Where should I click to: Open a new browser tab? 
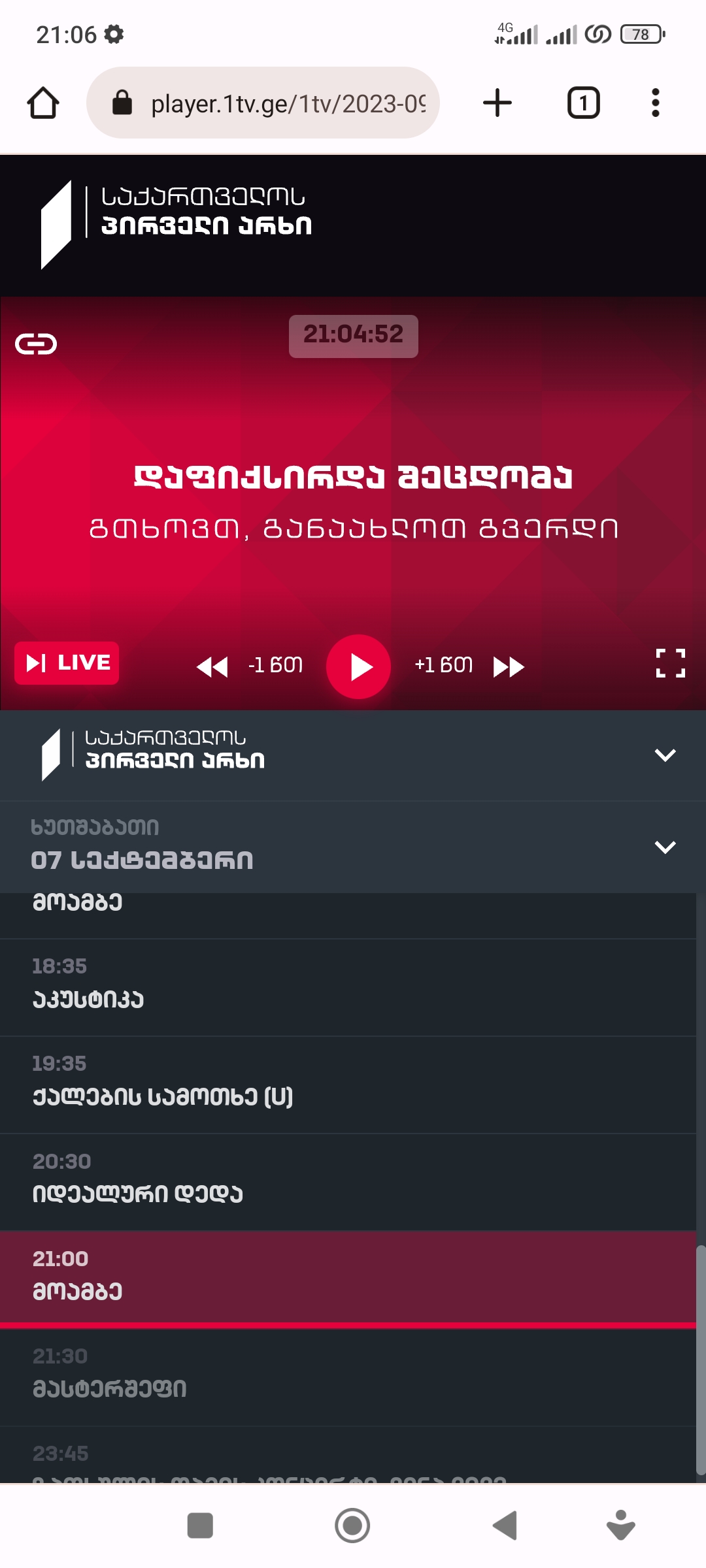tap(497, 103)
